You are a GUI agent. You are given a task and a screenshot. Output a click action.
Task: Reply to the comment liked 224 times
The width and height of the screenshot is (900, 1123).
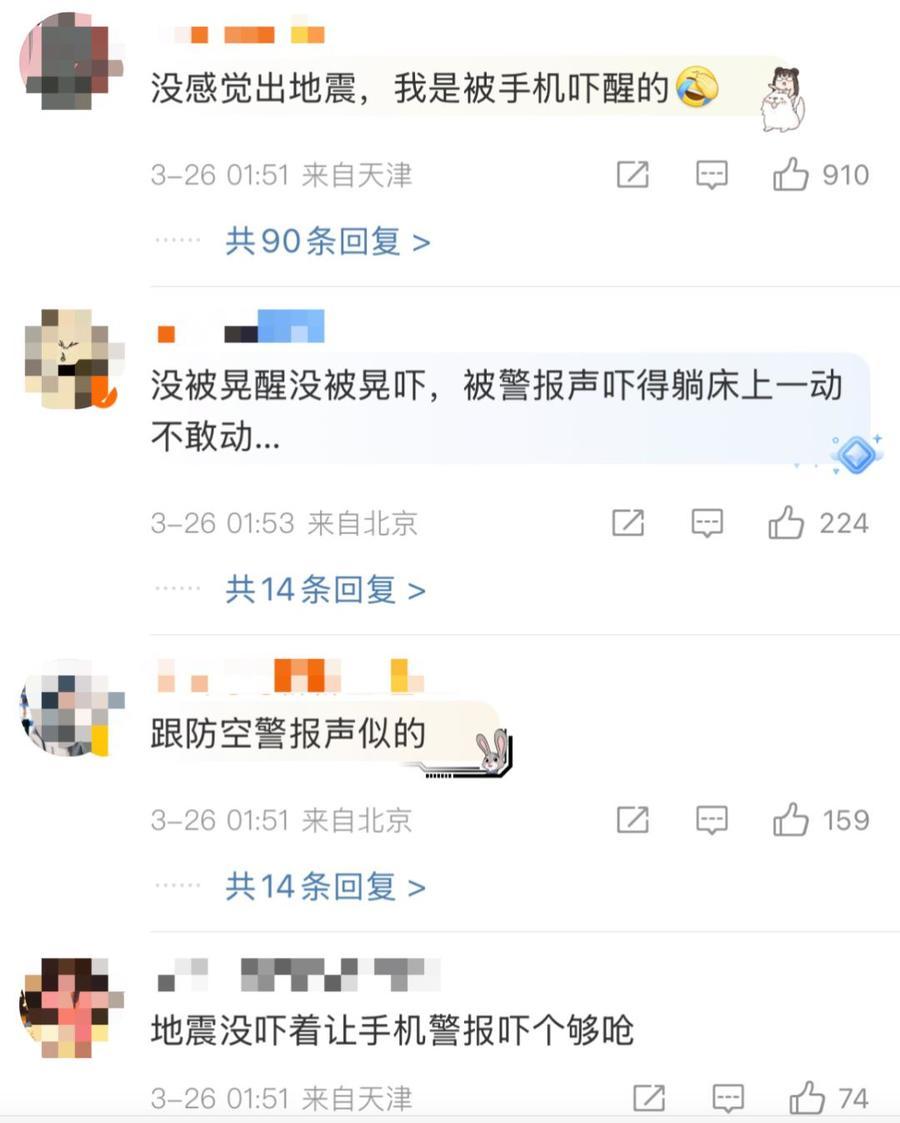click(708, 523)
